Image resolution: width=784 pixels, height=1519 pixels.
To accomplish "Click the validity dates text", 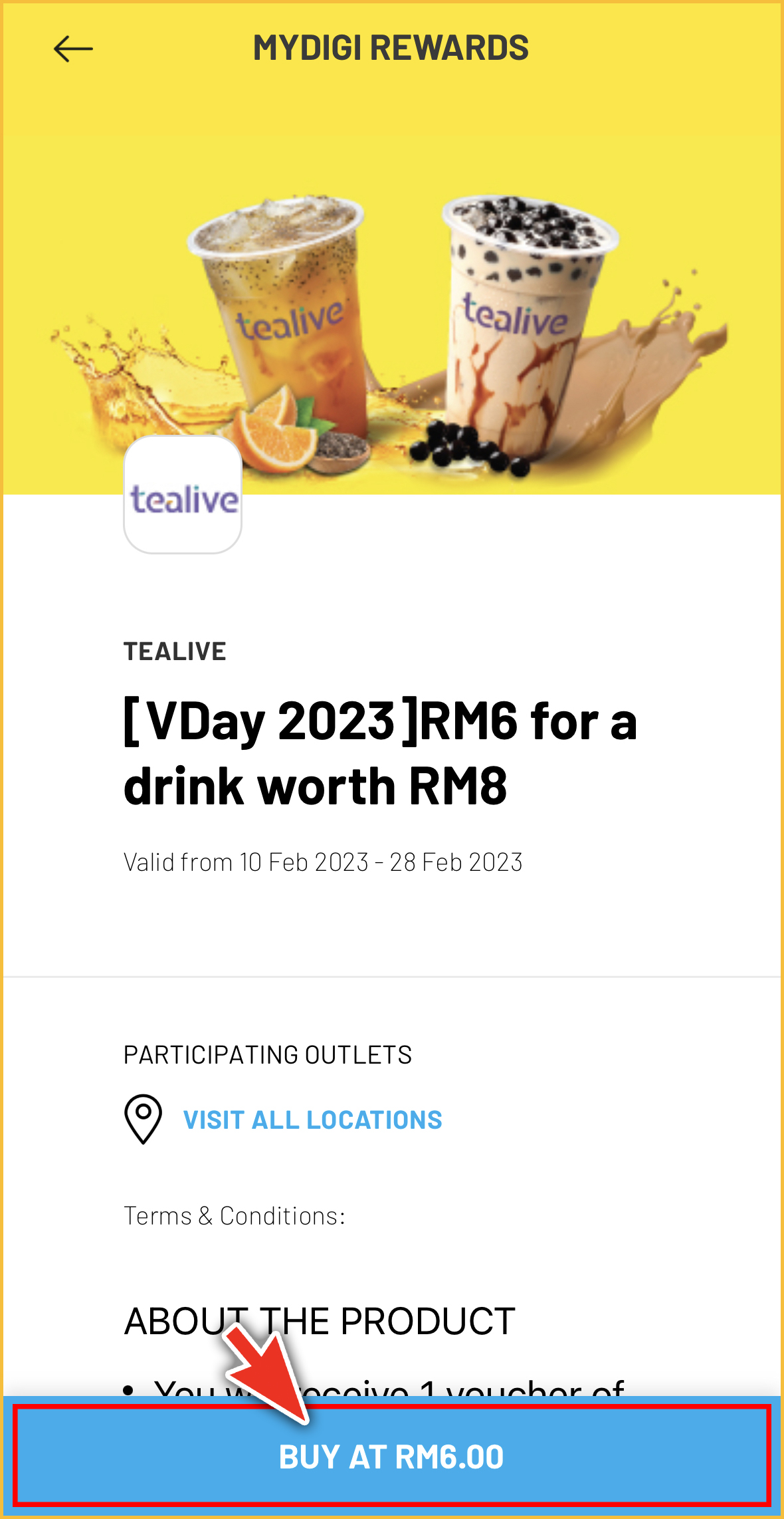I will click(323, 861).
